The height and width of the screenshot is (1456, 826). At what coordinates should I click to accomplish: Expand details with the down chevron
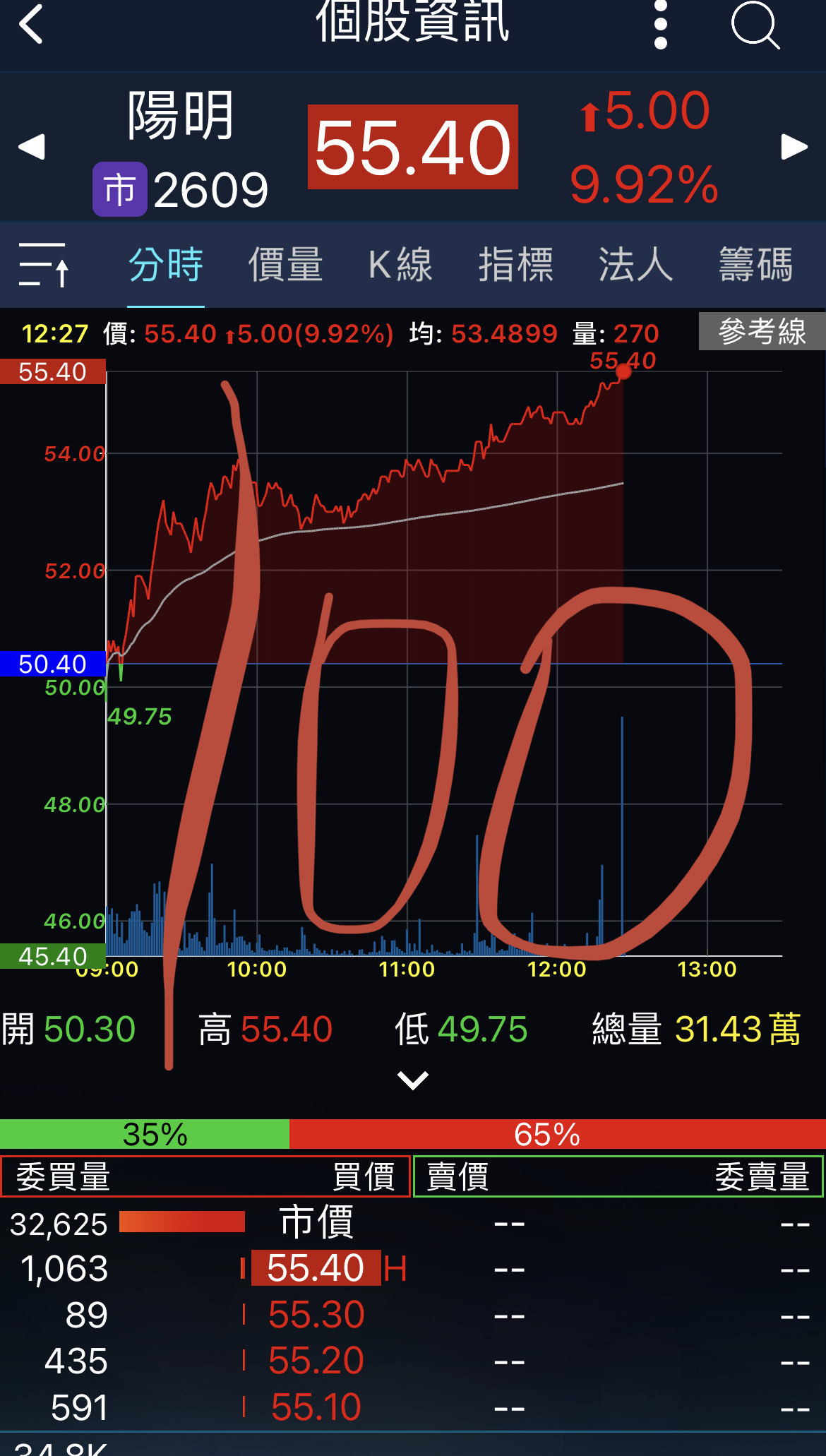[x=413, y=1080]
